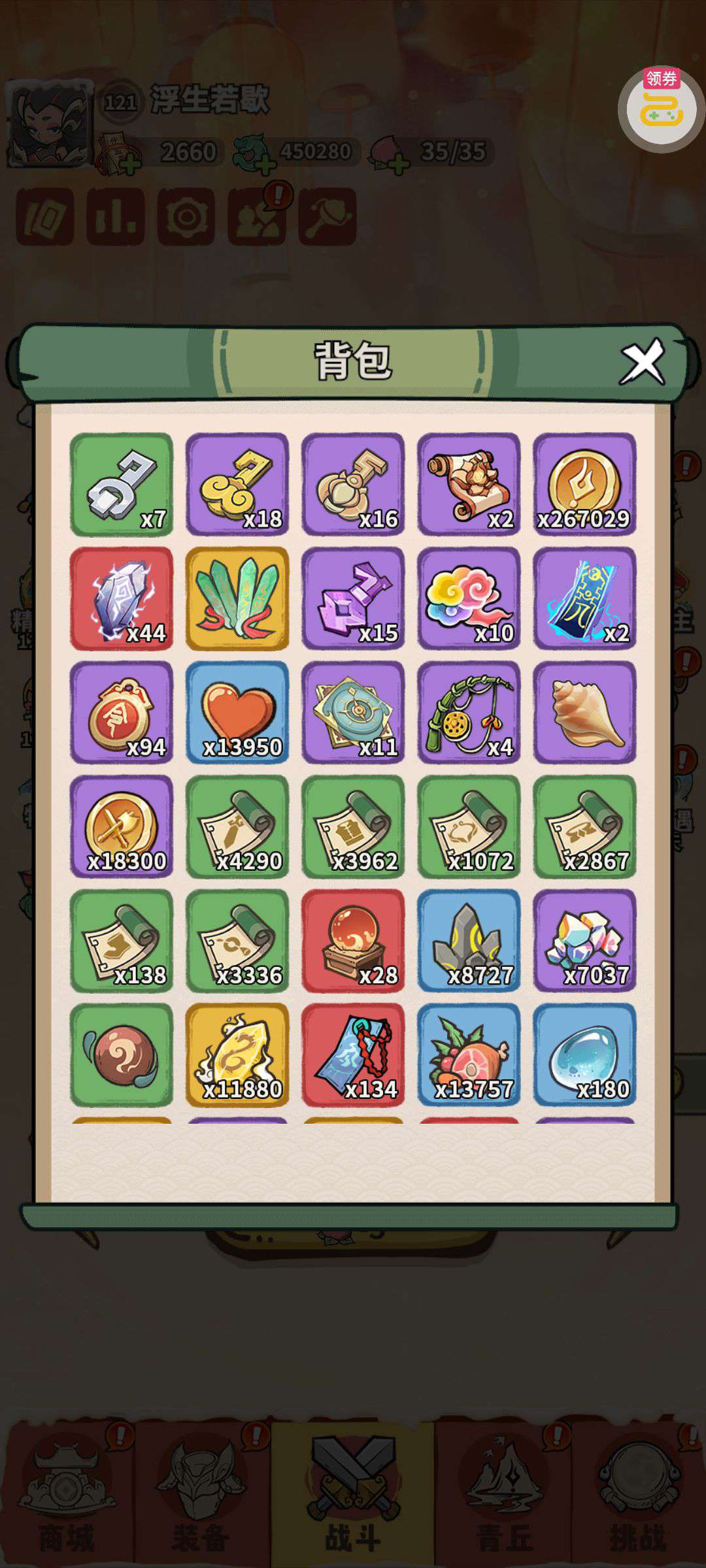
Task: Close the 背包 backpack window
Action: coord(642,361)
